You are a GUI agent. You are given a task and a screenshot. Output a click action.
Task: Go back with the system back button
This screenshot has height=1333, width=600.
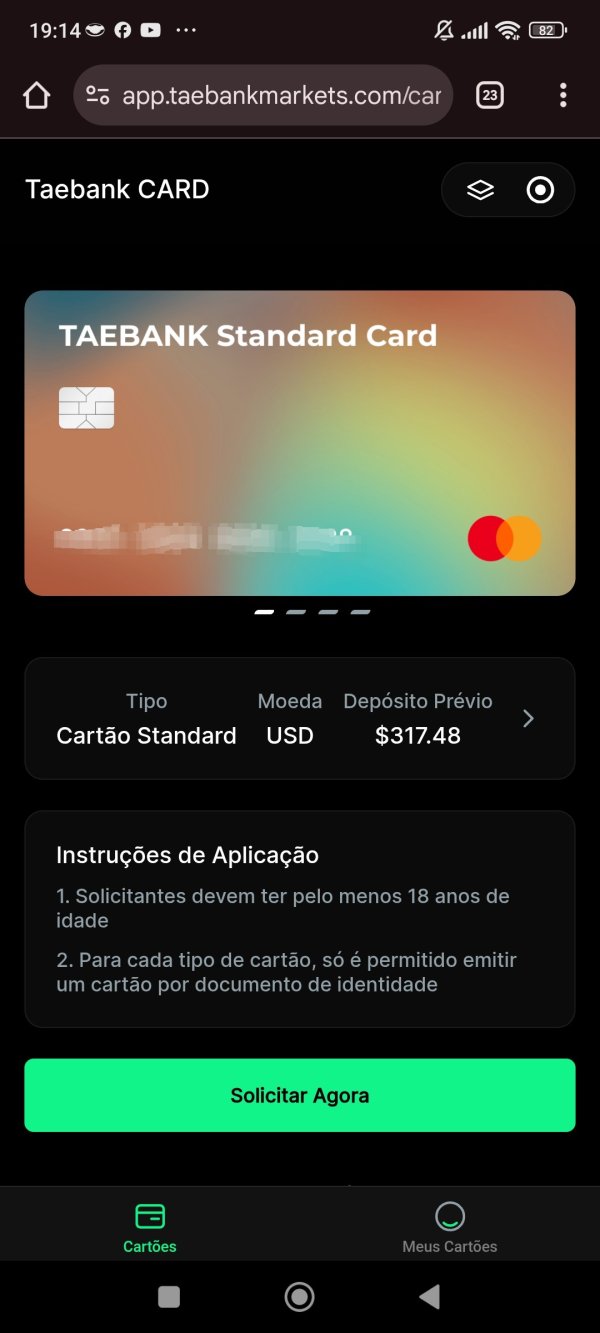429,1297
